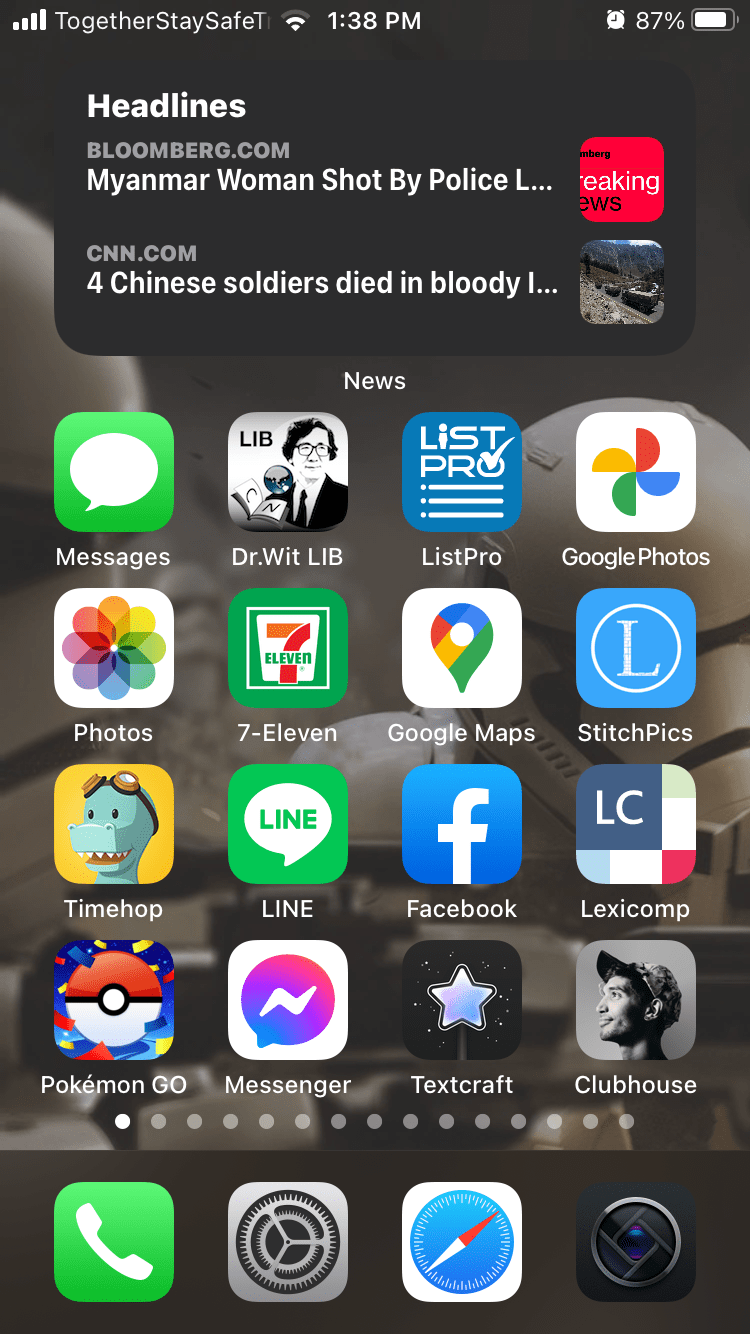Launch StitchPics
750x1334 pixels.
coord(636,648)
